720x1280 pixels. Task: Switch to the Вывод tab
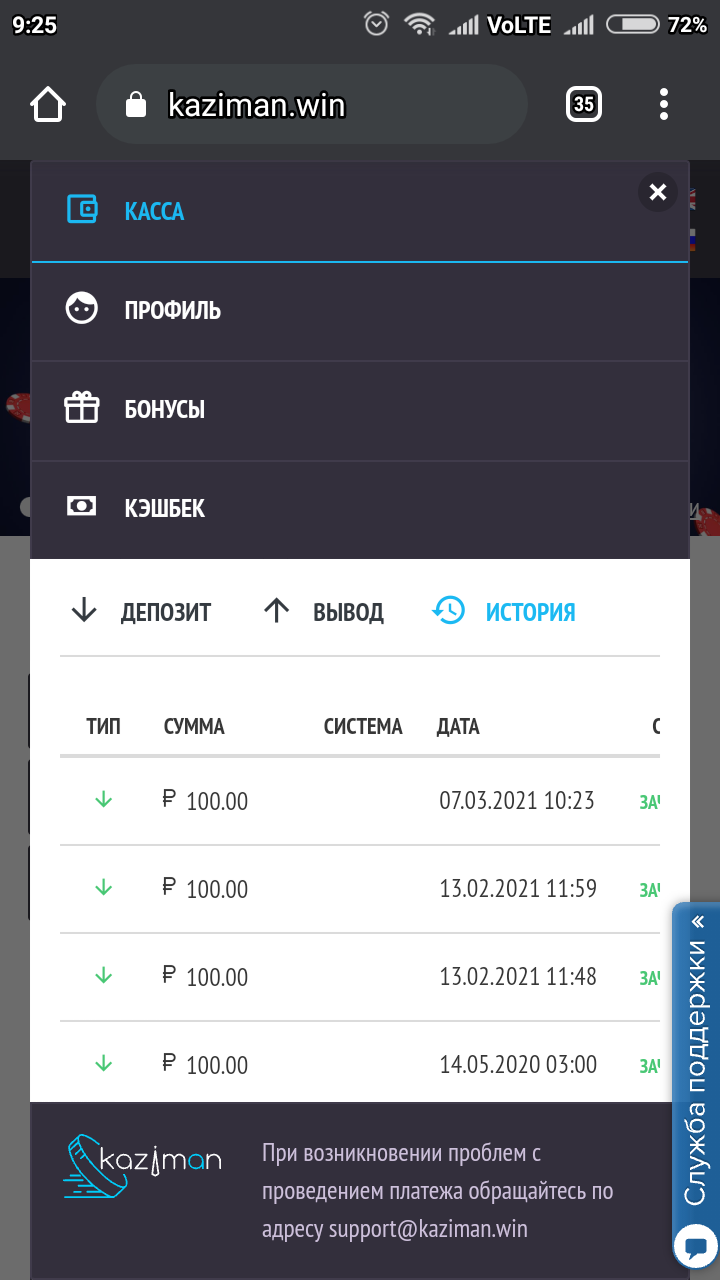pos(323,612)
